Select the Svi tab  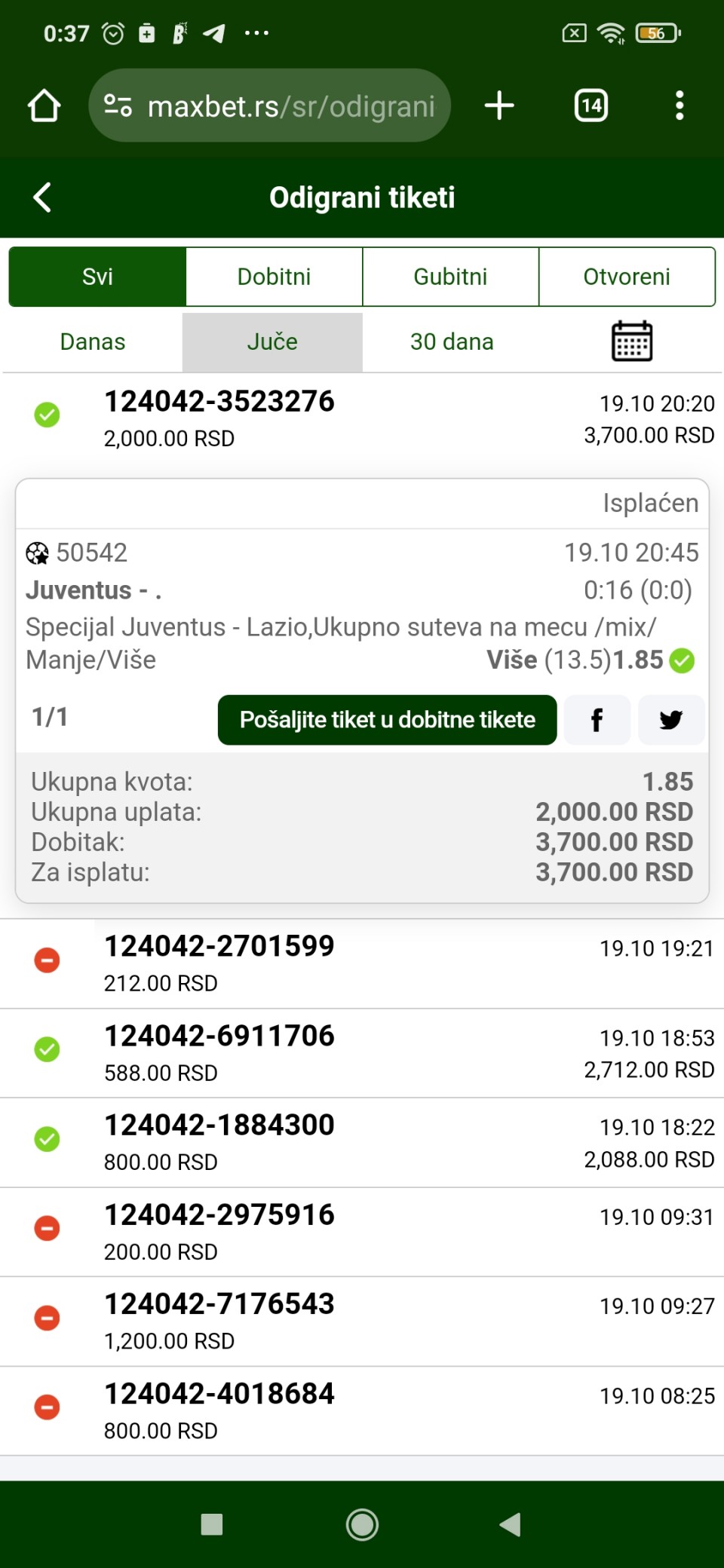[97, 277]
